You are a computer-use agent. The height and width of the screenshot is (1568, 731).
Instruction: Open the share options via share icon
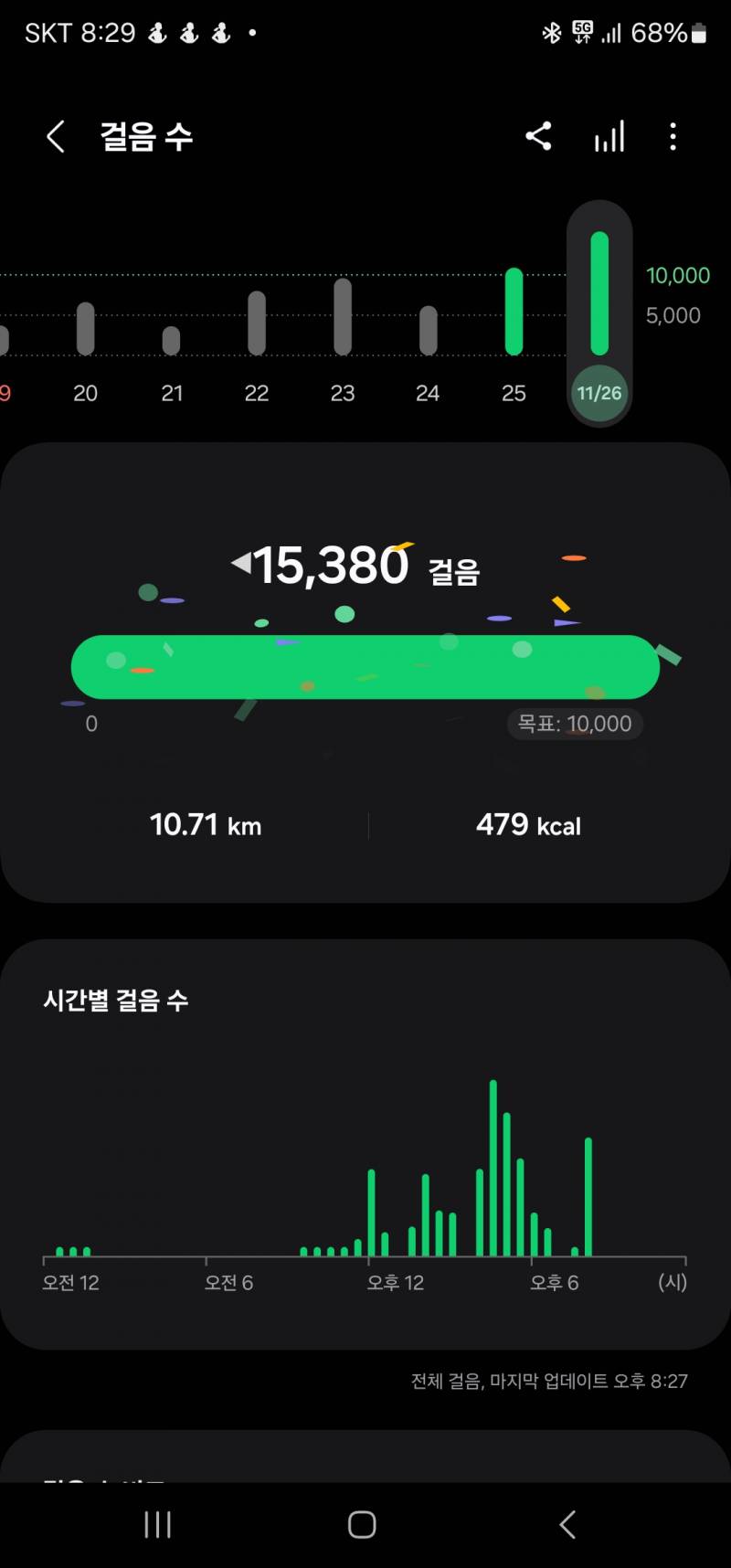pyautogui.click(x=538, y=135)
